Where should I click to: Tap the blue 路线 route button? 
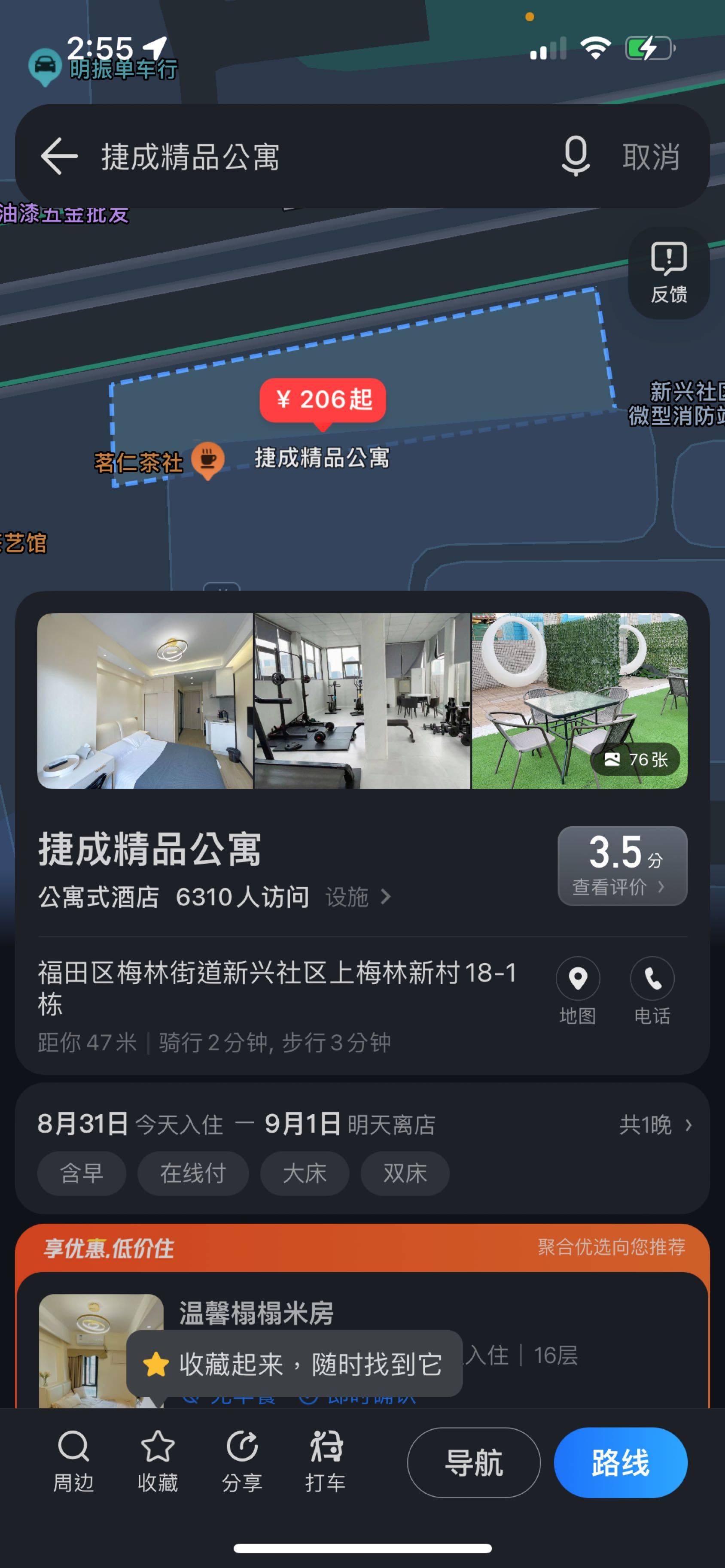pos(620,1462)
